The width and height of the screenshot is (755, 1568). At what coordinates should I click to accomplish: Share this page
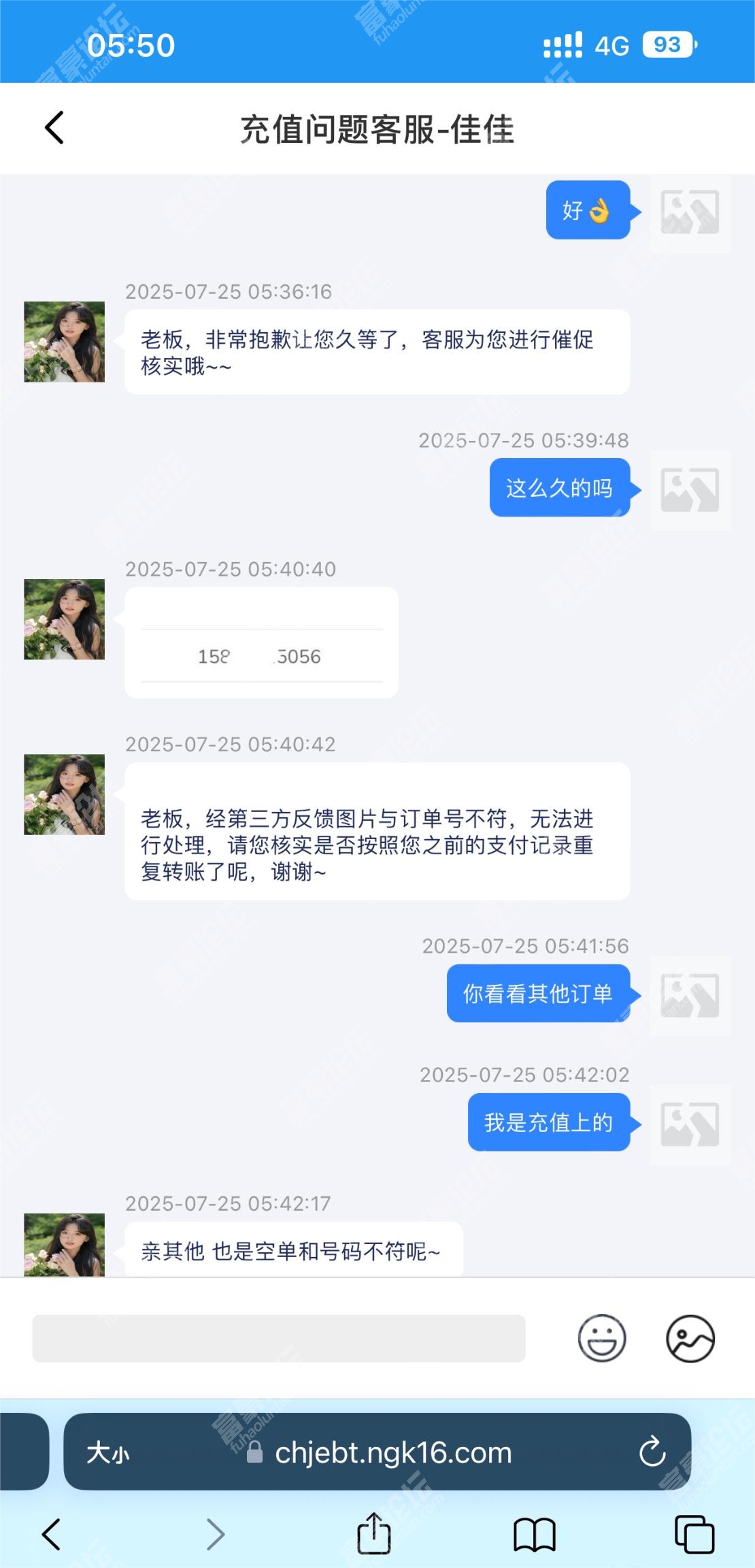tap(374, 1535)
